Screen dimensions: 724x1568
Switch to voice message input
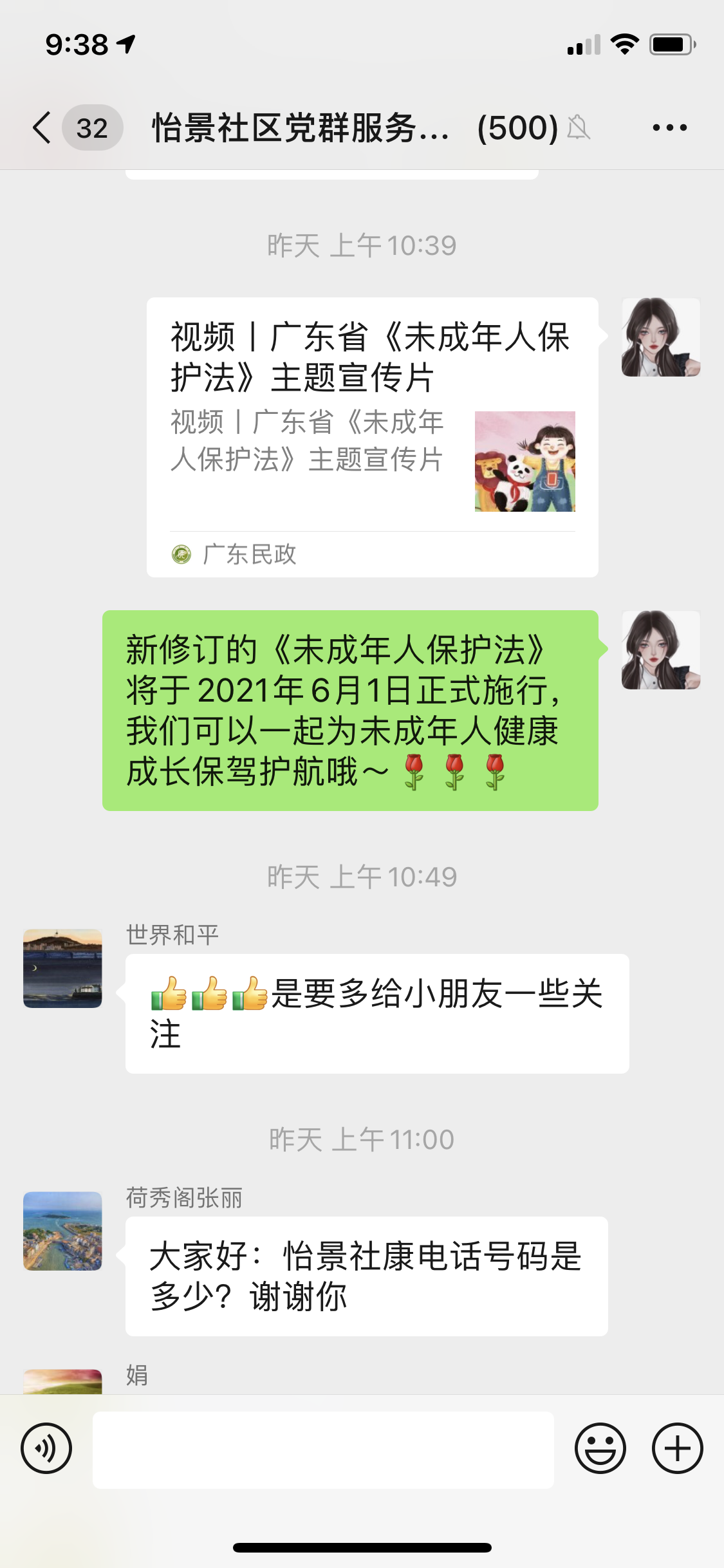click(x=46, y=1448)
